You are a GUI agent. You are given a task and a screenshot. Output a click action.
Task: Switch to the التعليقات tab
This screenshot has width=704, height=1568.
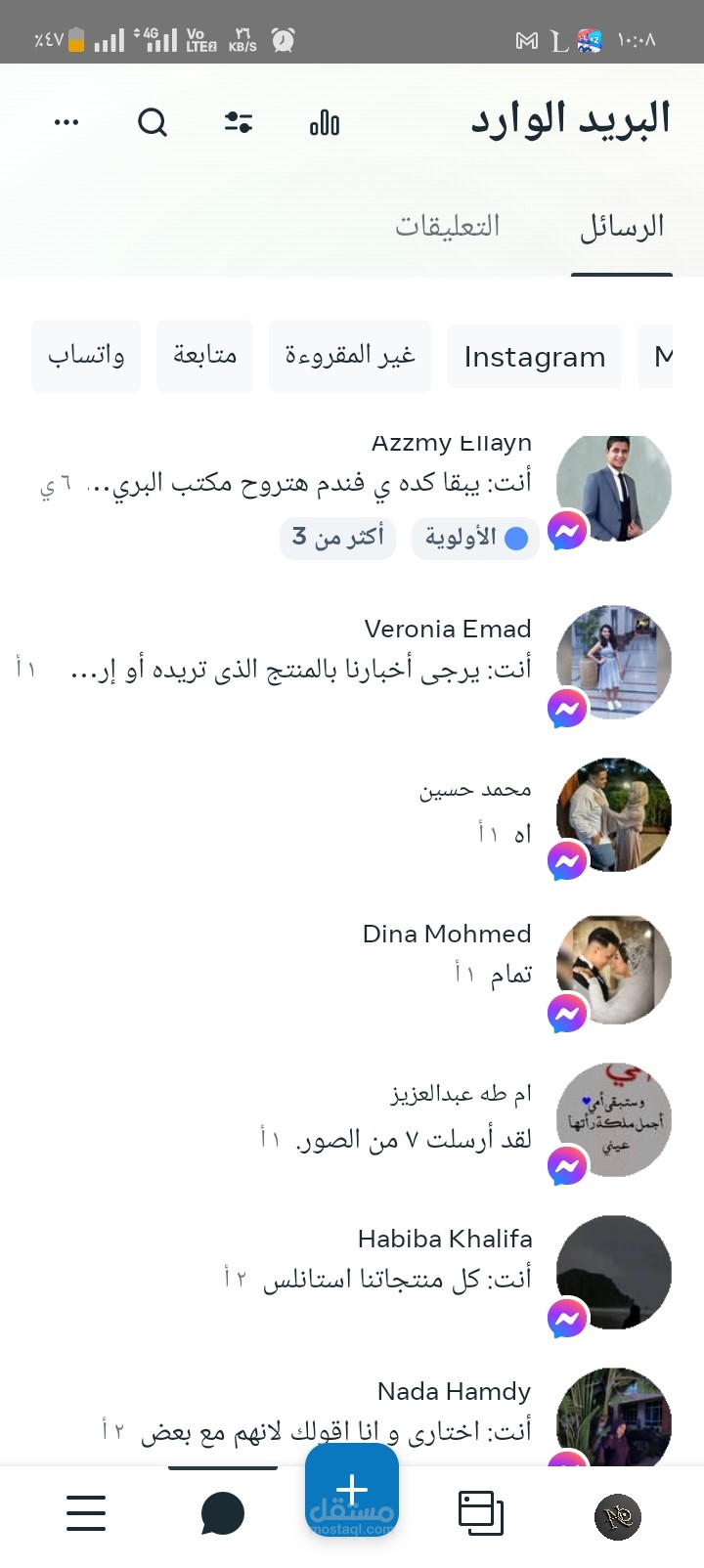(x=448, y=227)
